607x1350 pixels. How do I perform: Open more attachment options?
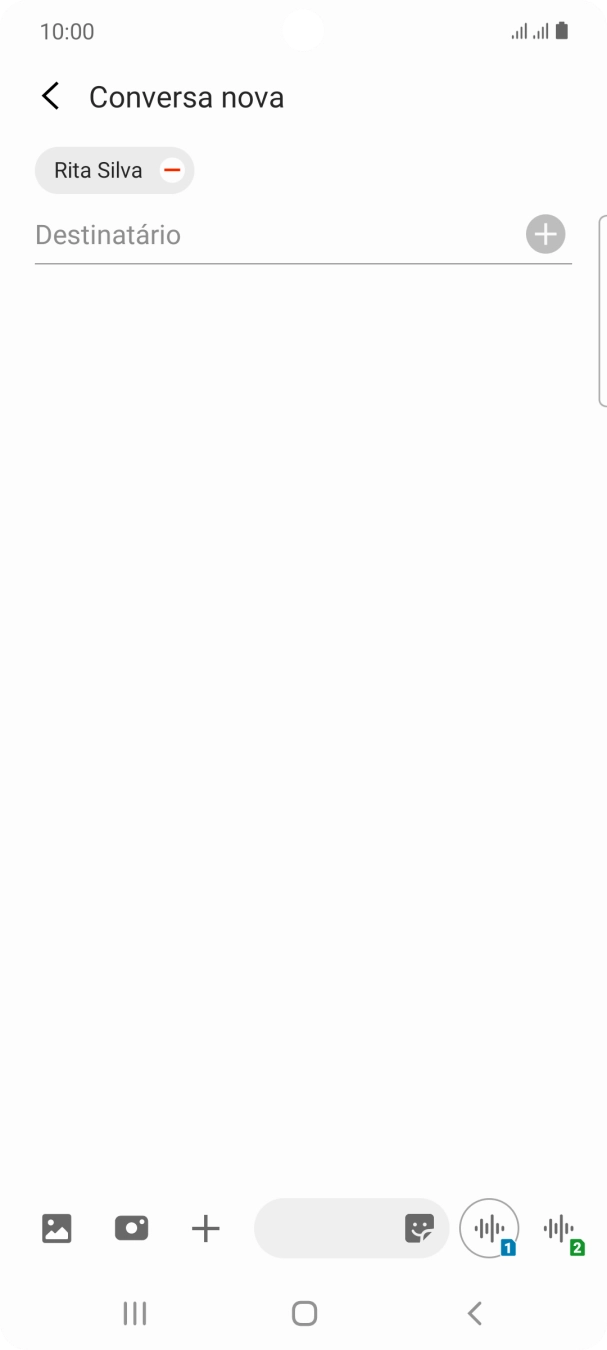pyautogui.click(x=205, y=1228)
